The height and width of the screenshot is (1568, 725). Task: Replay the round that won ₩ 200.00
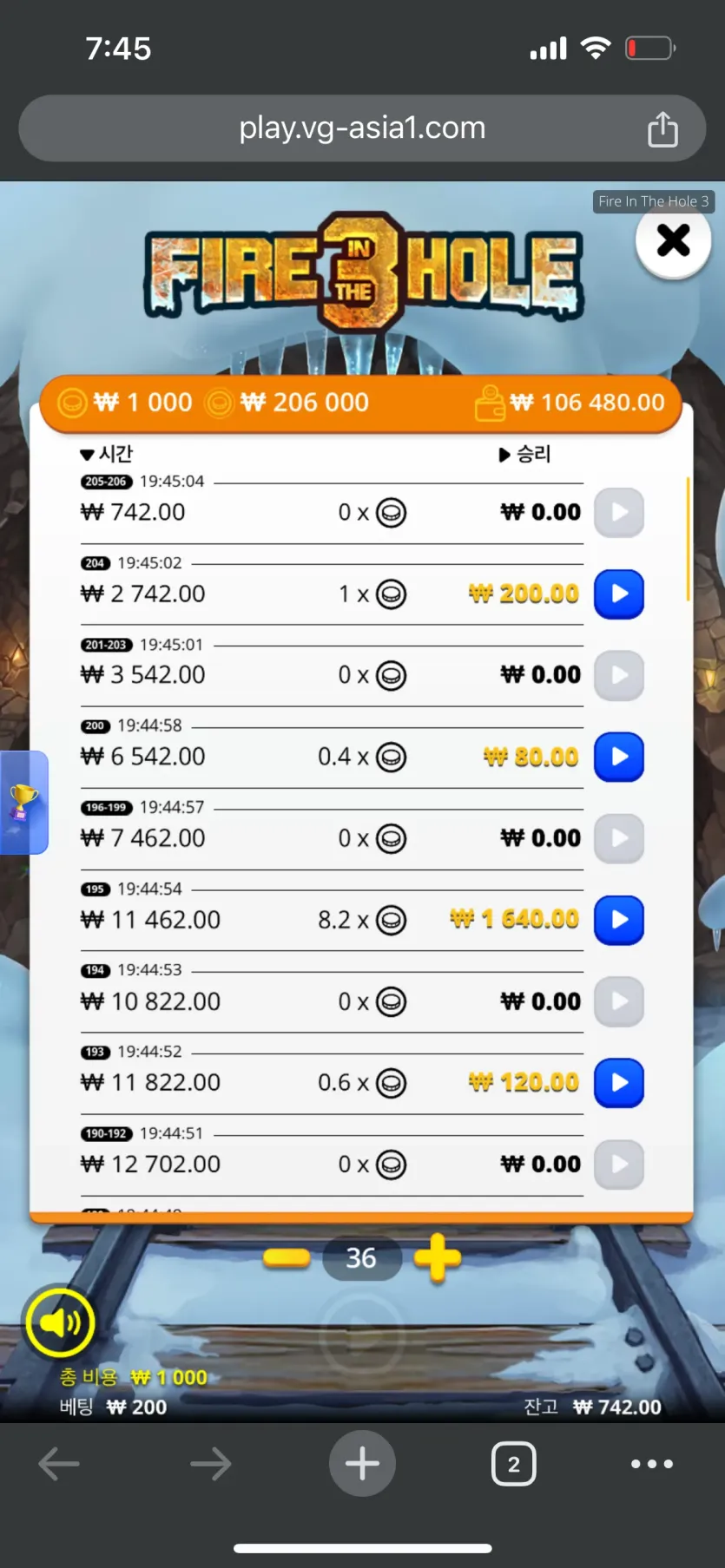pos(619,594)
